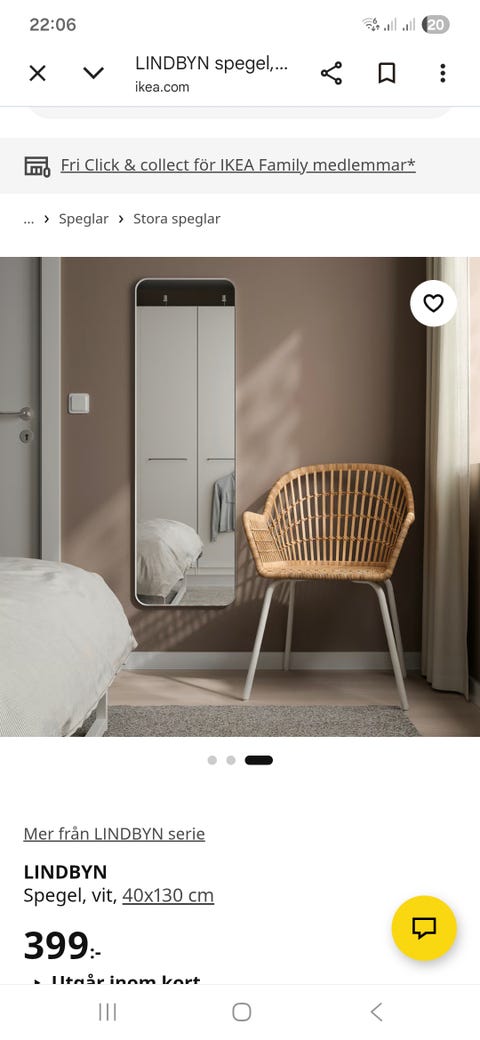Go back with the system back button
This screenshot has width=480, height=1040.
(x=376, y=1012)
